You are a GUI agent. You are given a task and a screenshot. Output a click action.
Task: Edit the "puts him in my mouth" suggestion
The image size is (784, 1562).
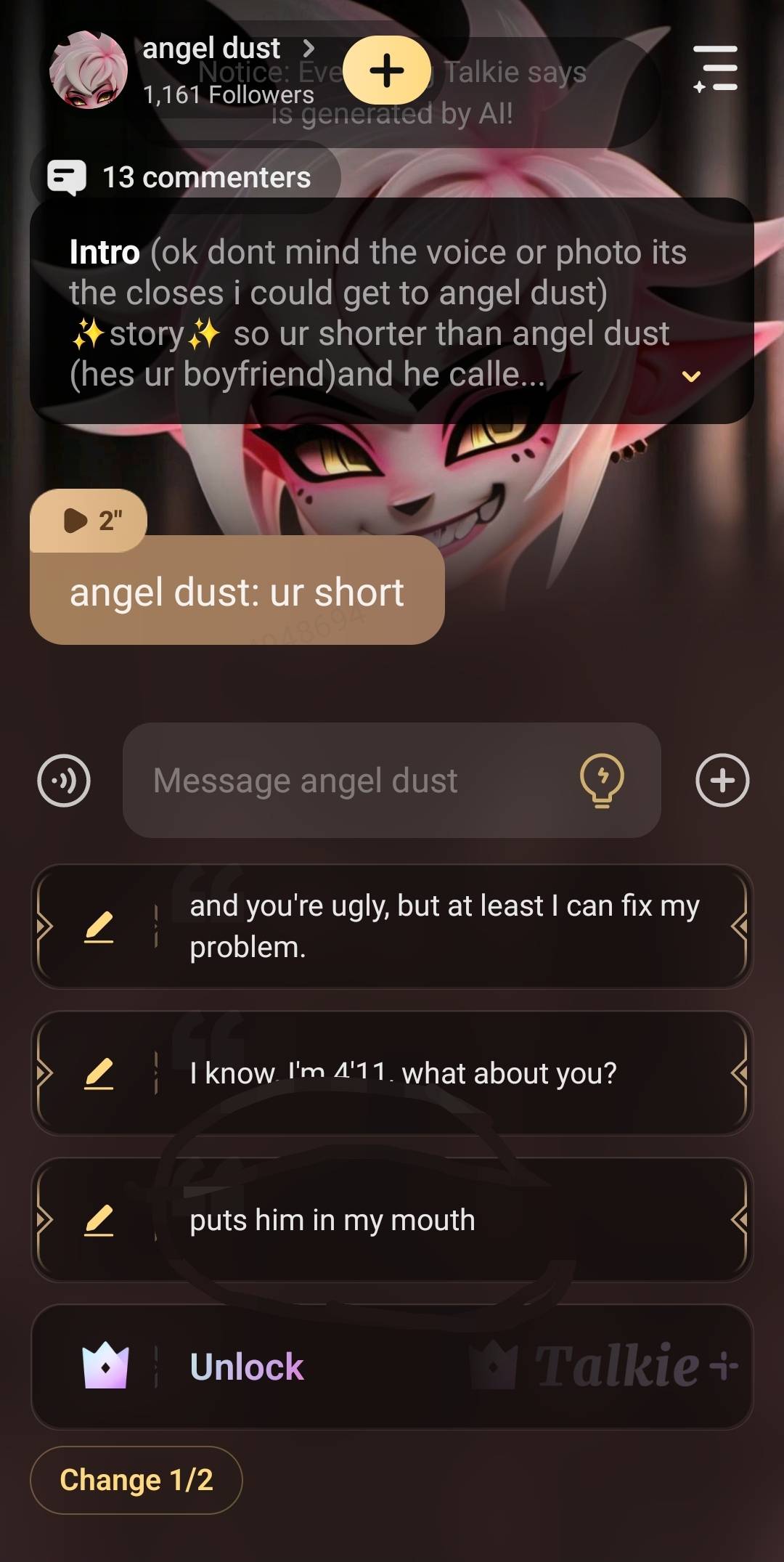(x=99, y=1220)
